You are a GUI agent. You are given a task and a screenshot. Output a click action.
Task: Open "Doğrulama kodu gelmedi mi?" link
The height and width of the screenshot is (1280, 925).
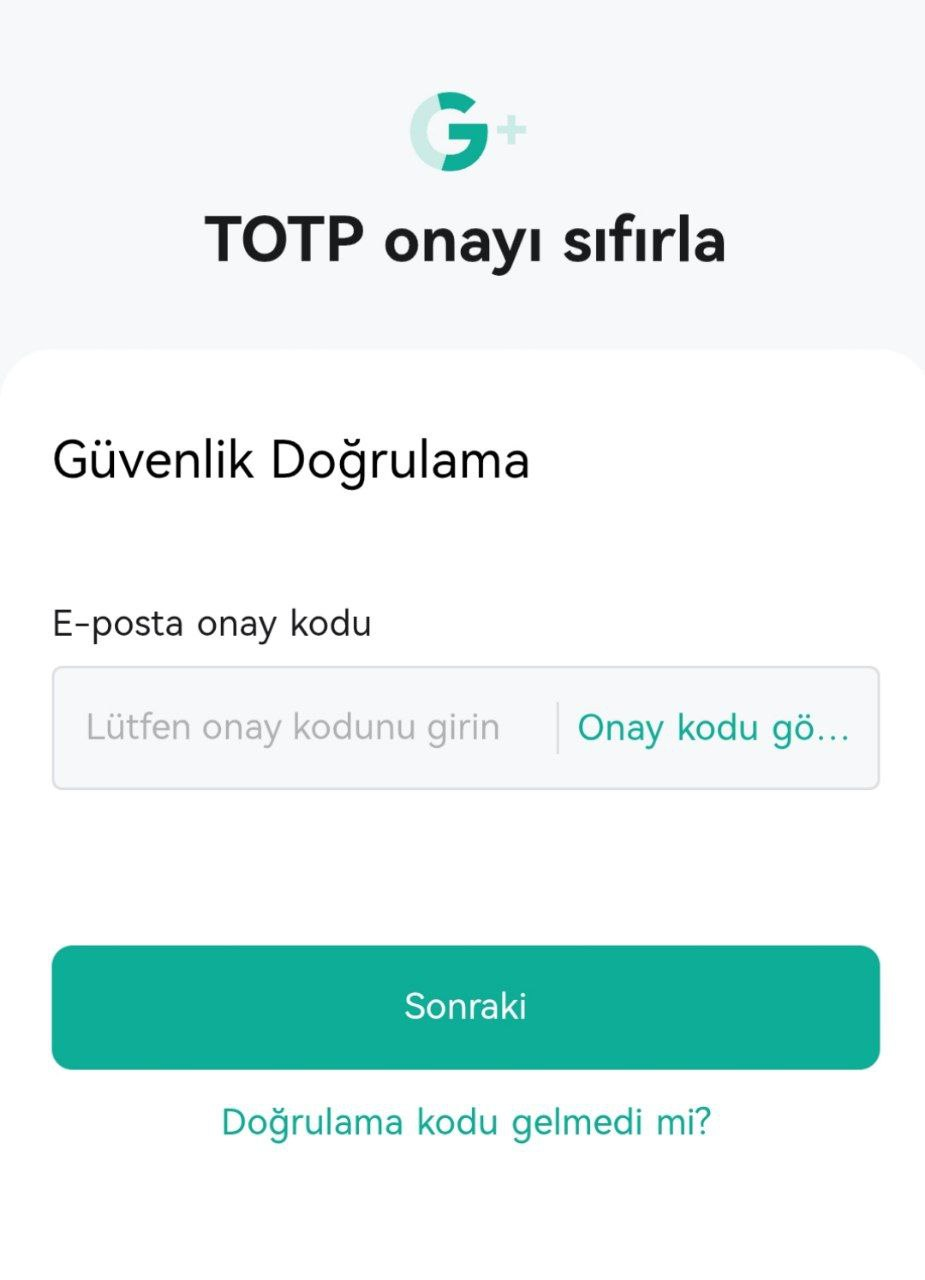tap(466, 1122)
